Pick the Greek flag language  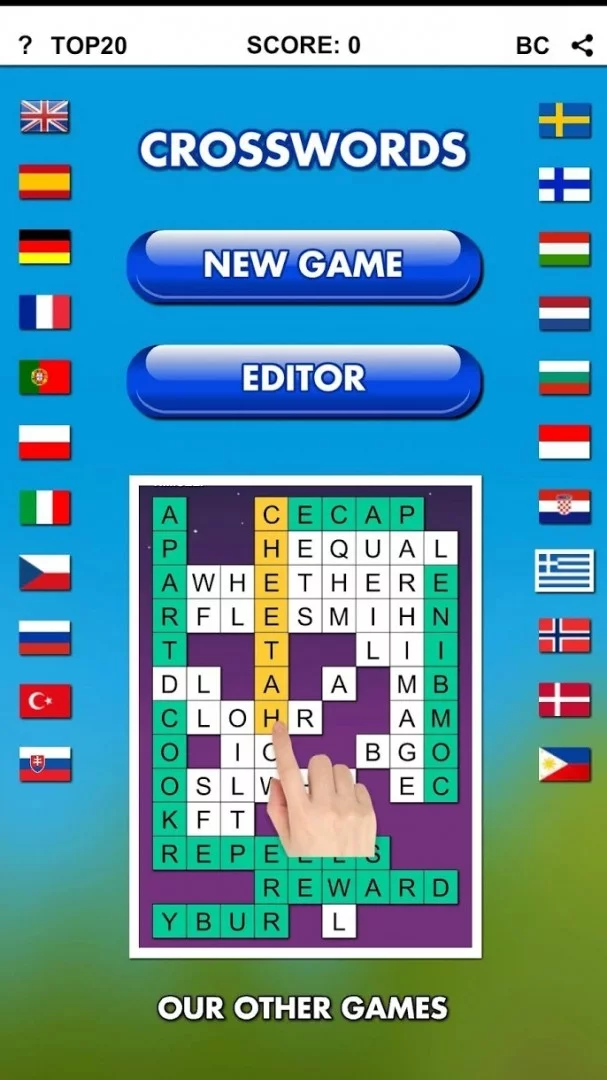pyautogui.click(x=564, y=571)
